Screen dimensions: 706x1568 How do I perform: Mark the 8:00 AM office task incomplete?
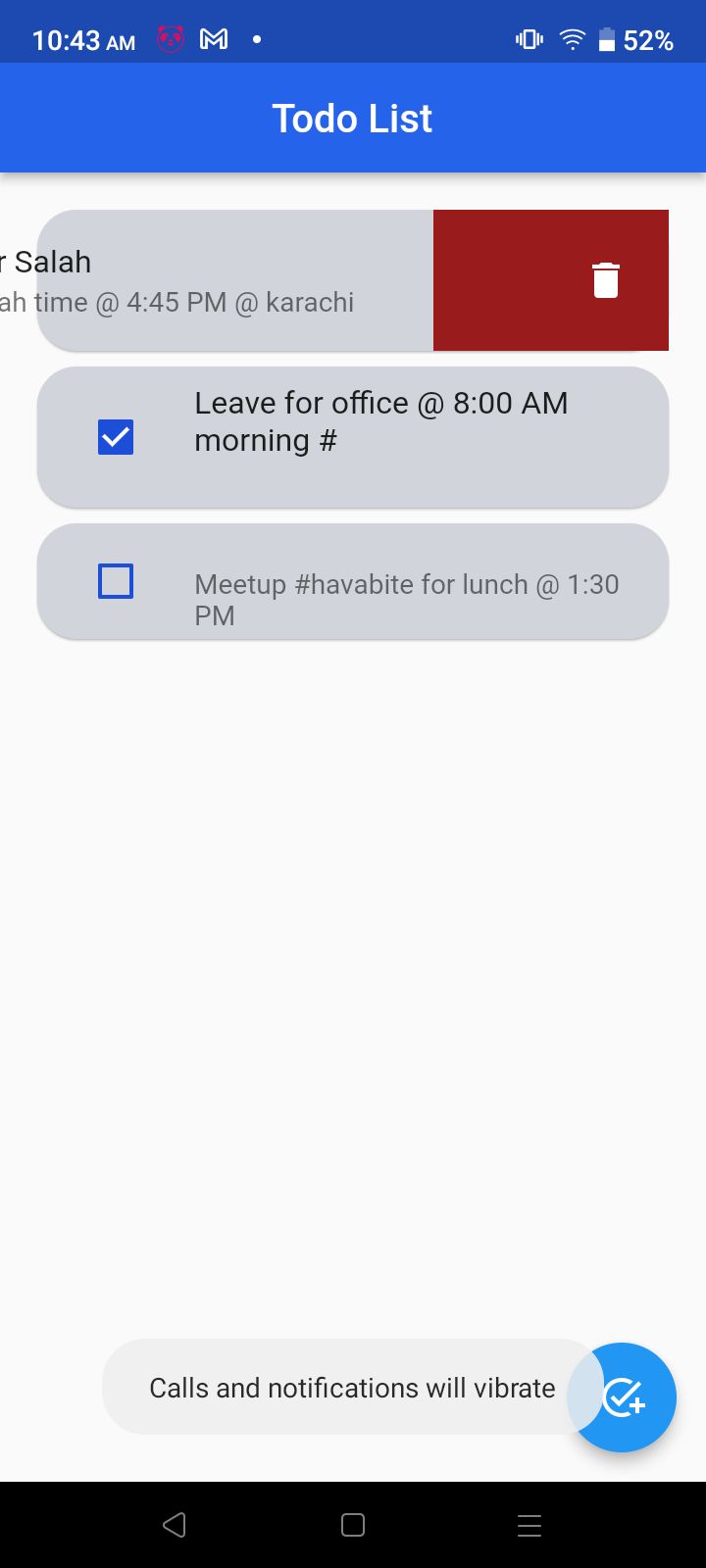click(115, 436)
